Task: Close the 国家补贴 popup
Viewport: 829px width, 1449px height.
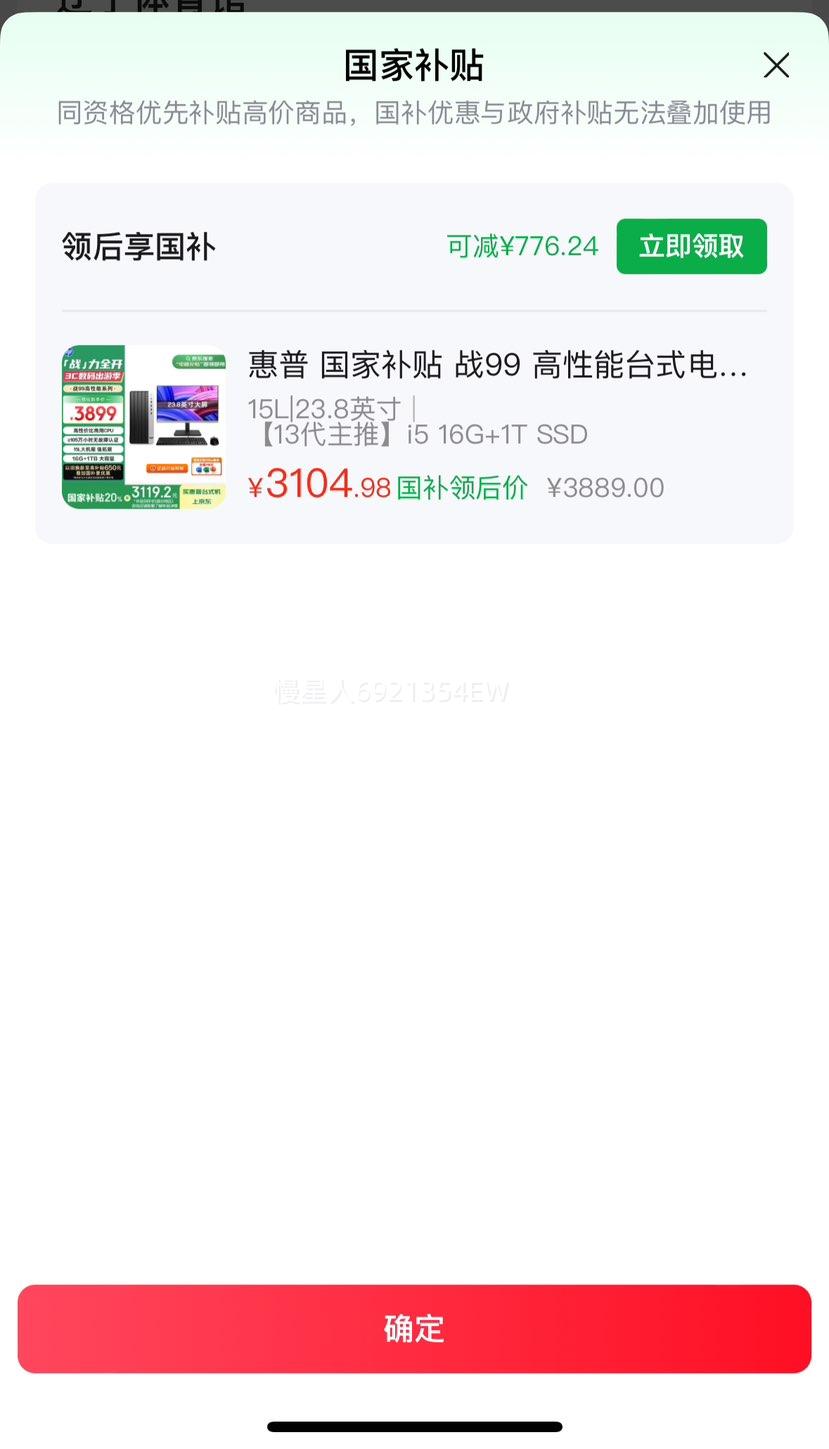Action: tap(776, 65)
